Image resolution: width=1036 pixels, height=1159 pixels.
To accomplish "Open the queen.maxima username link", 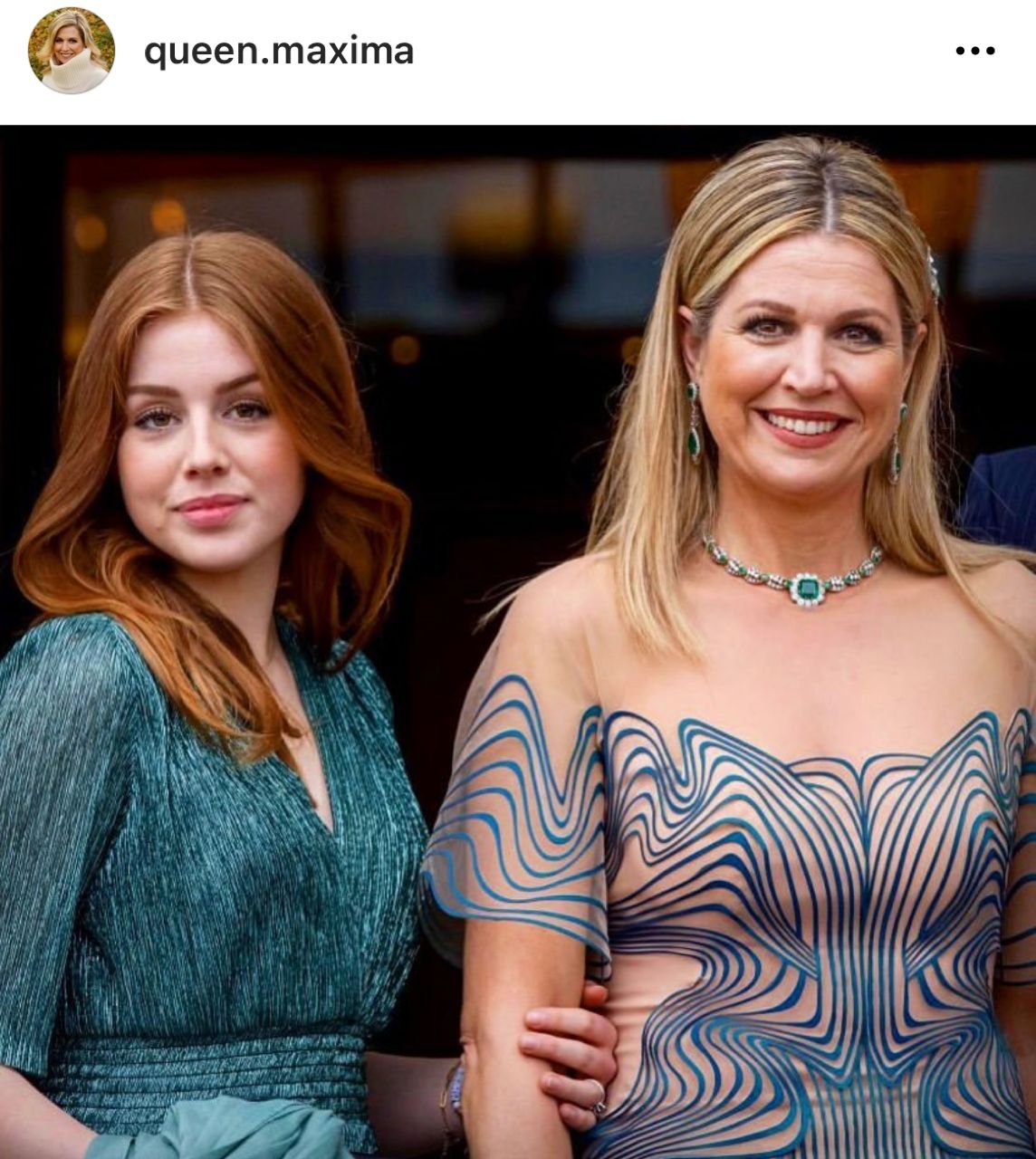I will pos(279,52).
